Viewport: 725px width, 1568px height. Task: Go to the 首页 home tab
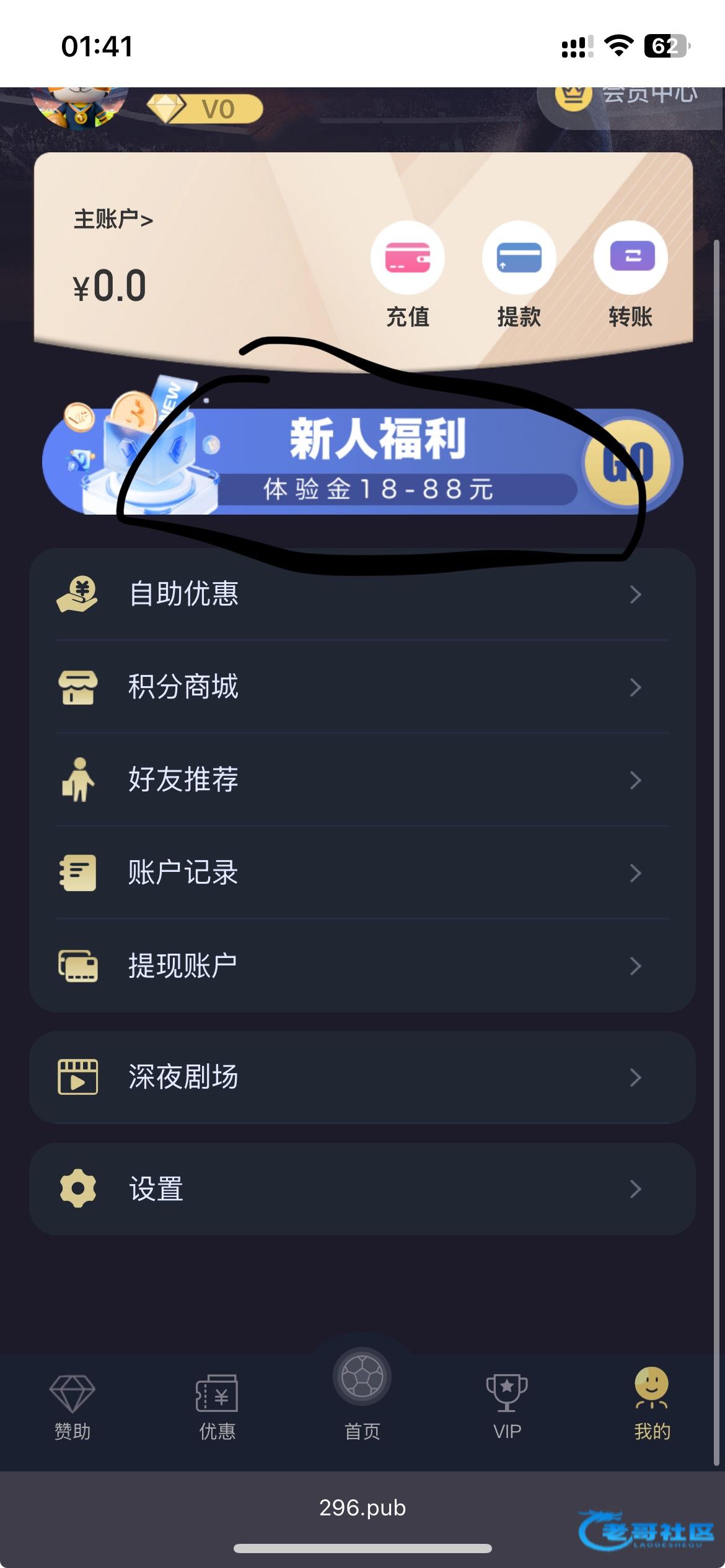point(362,1395)
